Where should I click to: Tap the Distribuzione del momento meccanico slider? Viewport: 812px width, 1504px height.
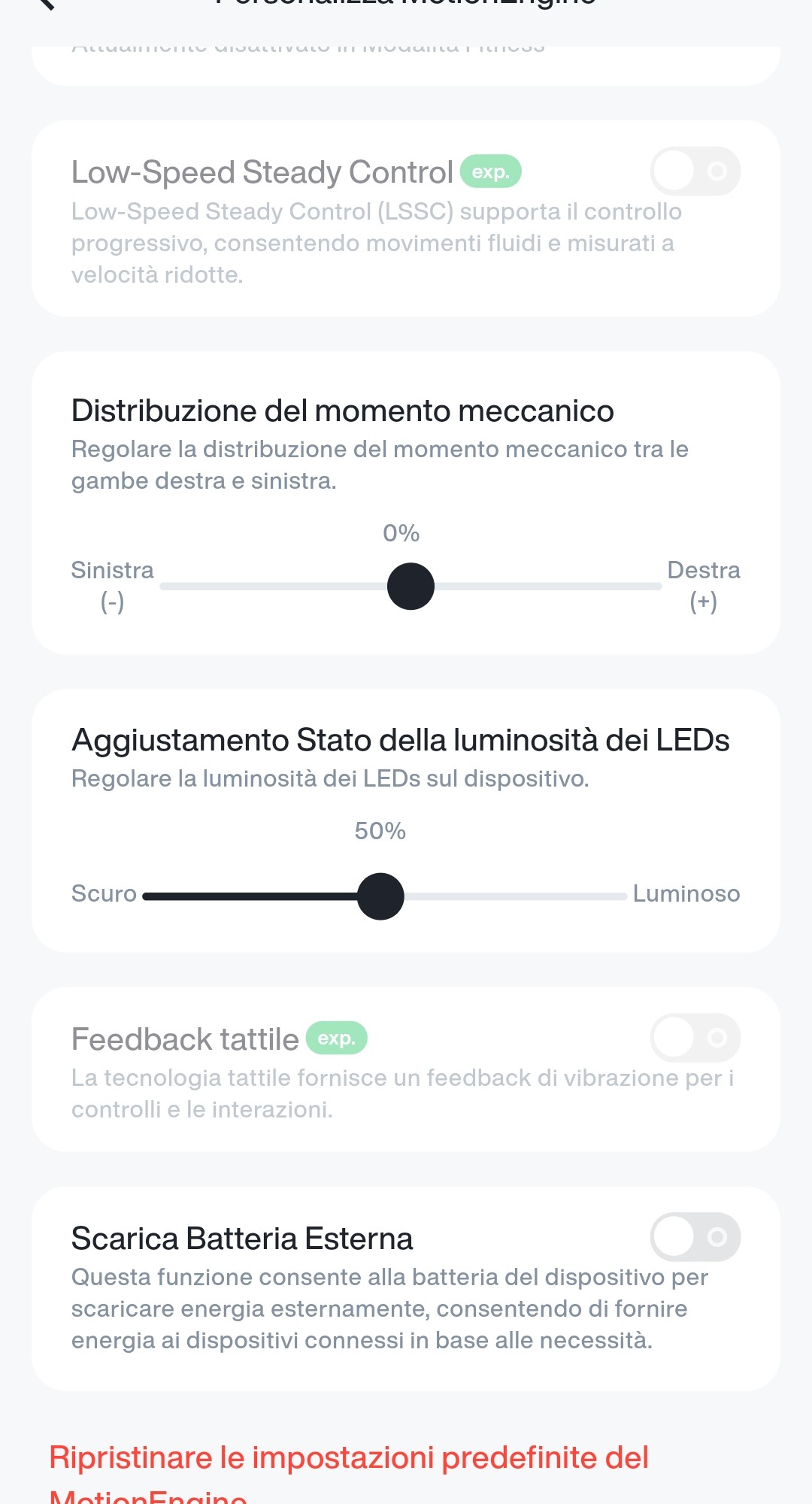tap(411, 587)
